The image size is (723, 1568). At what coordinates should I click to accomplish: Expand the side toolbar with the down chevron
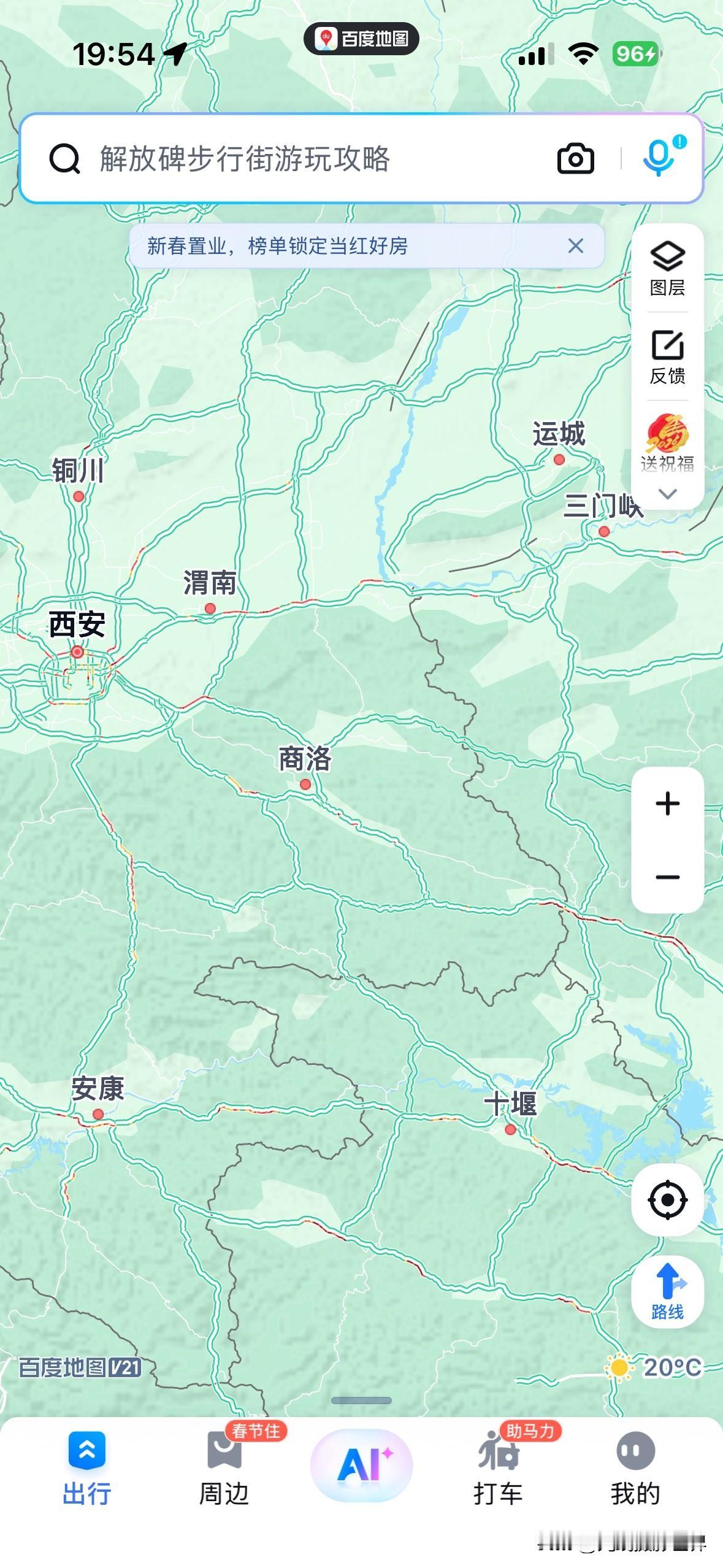point(667,494)
